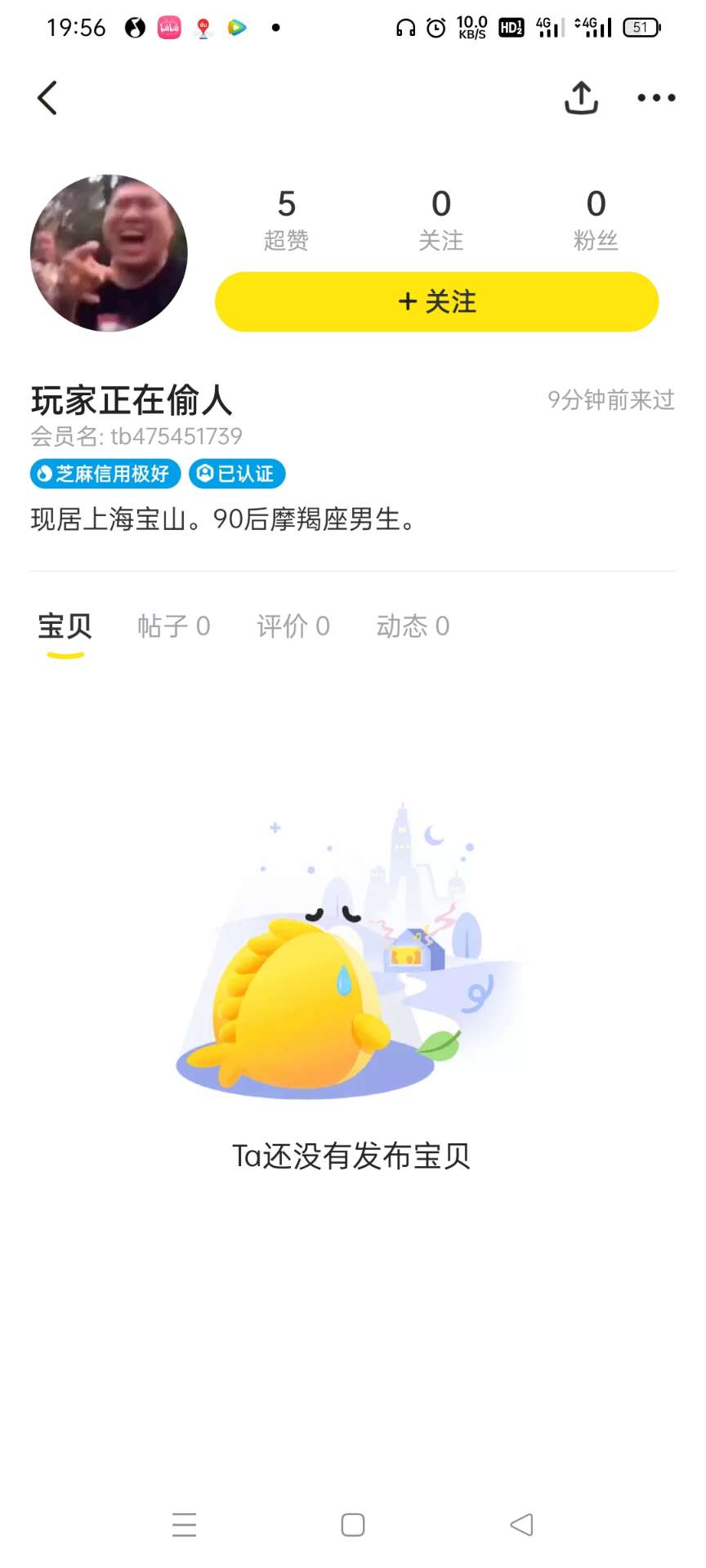Switch to the 帖子 tab
Viewport: 706px width, 1568px height.
[173, 627]
